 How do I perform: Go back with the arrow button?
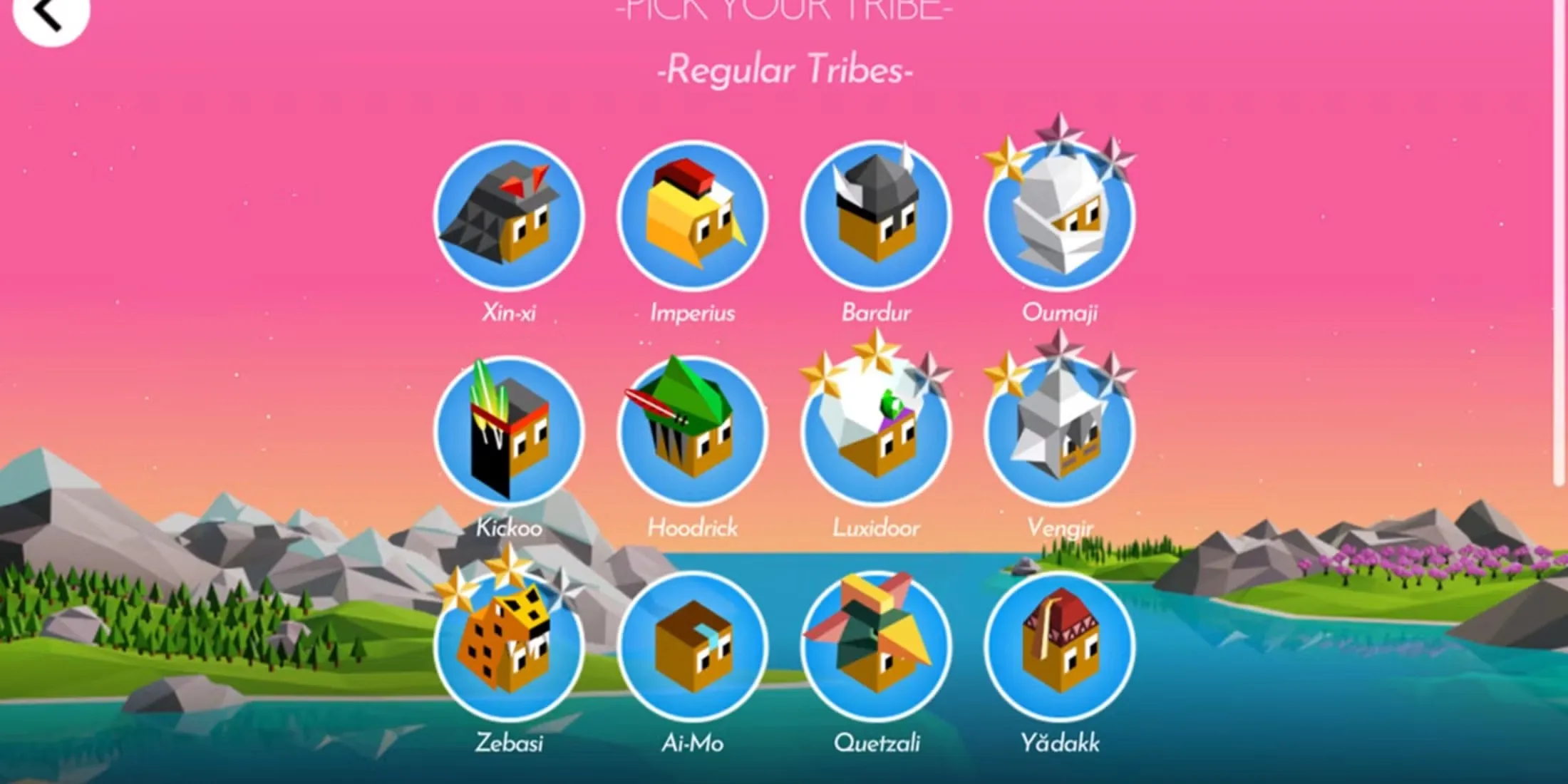pos(50,14)
